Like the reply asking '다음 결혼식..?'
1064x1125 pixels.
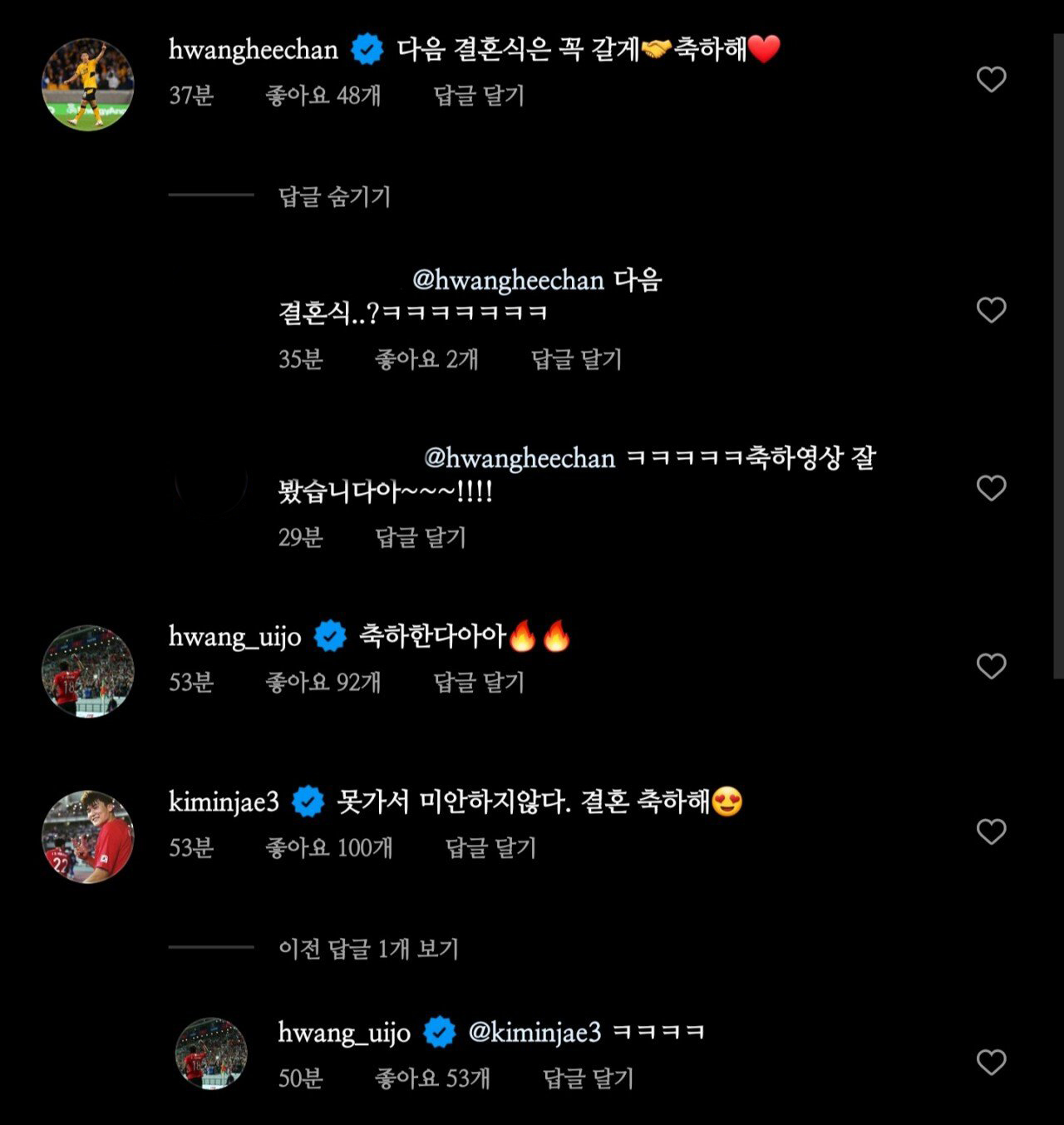tap(991, 310)
